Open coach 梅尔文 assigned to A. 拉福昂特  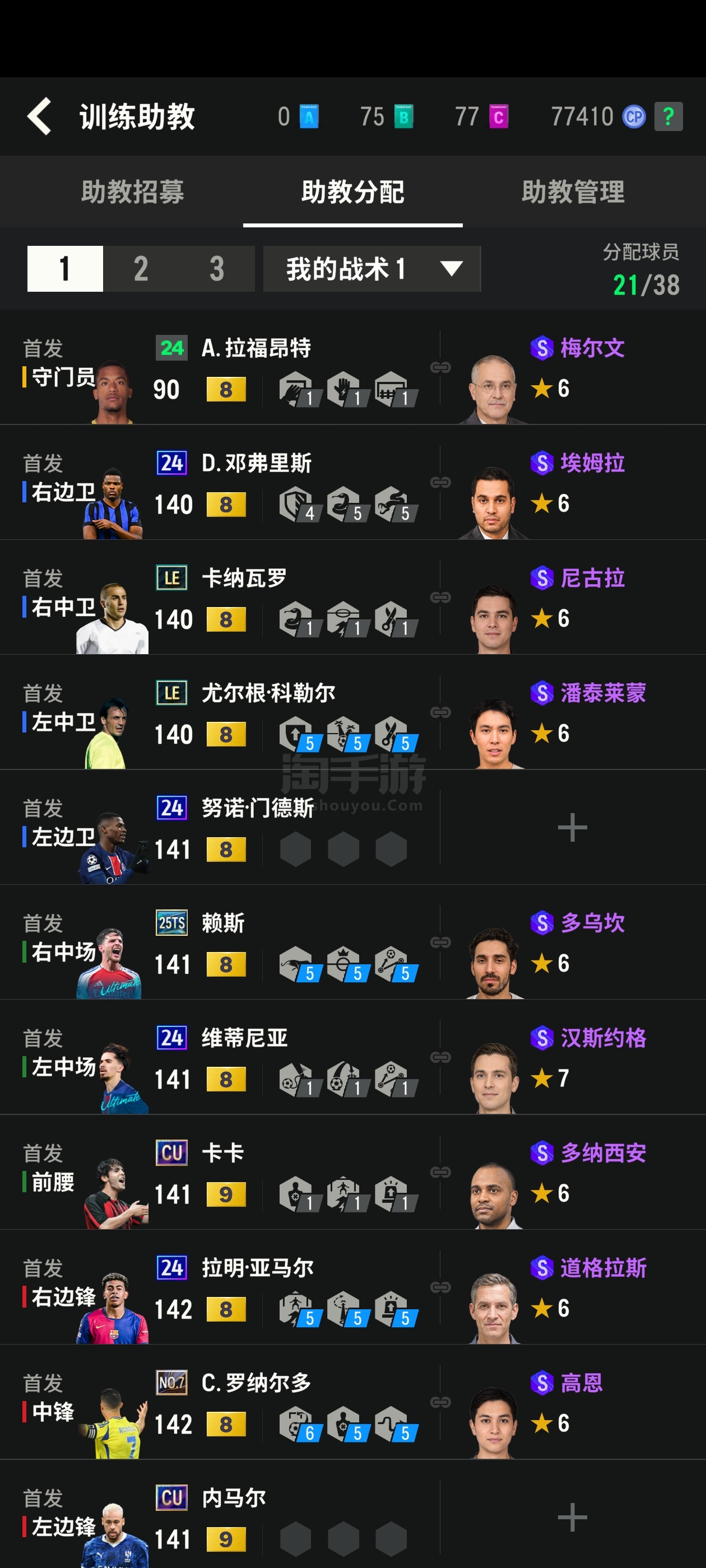click(x=573, y=368)
